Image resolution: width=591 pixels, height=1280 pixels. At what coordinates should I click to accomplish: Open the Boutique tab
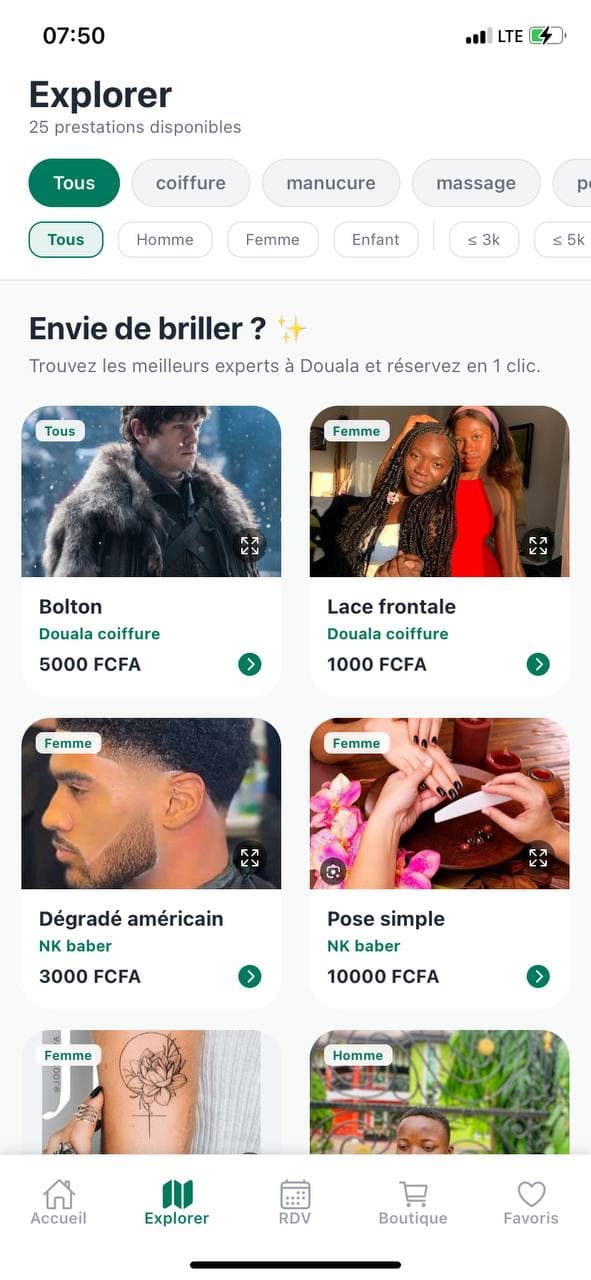click(413, 1202)
